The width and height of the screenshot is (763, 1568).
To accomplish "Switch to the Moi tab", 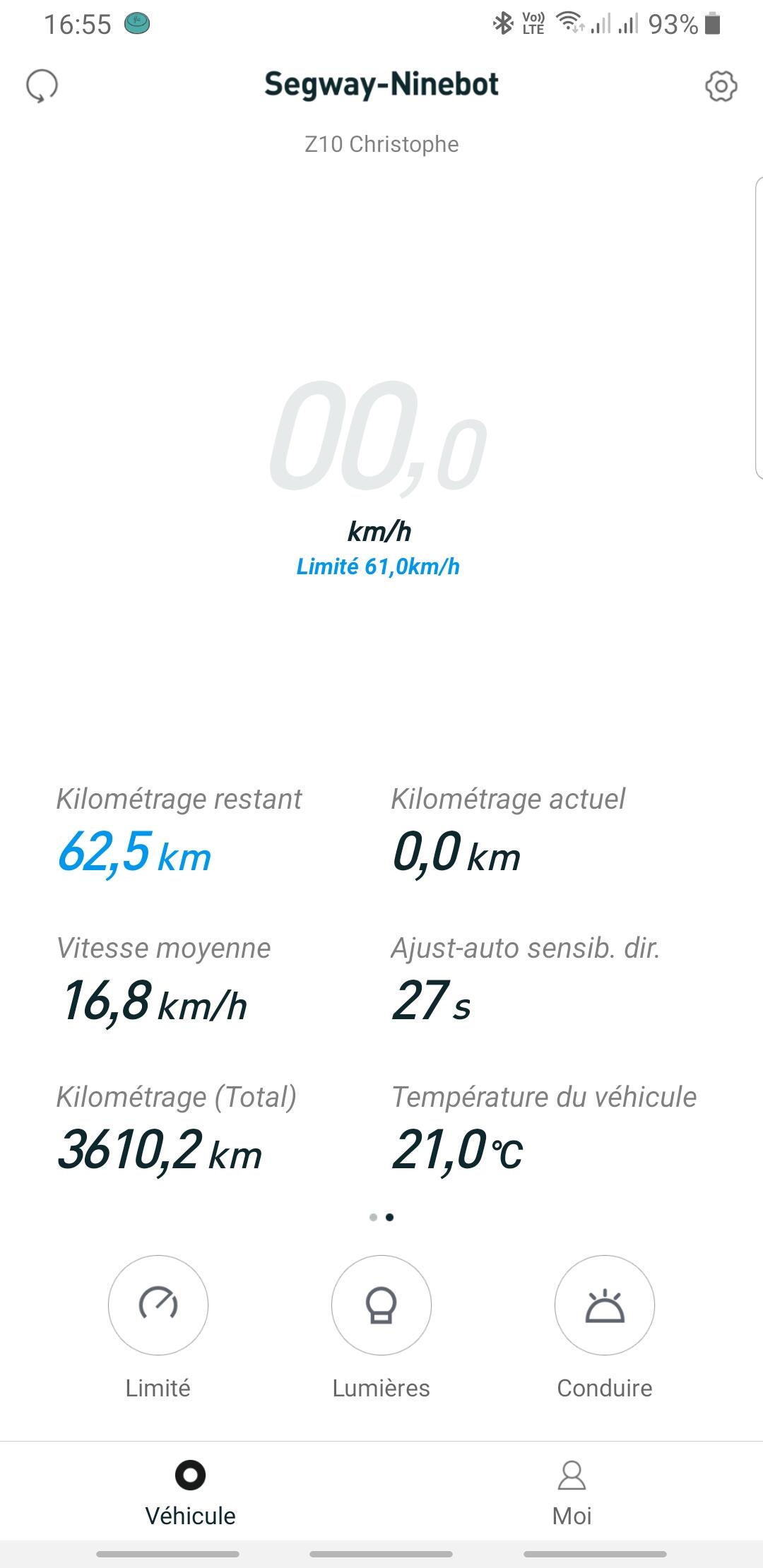I will 572,1492.
